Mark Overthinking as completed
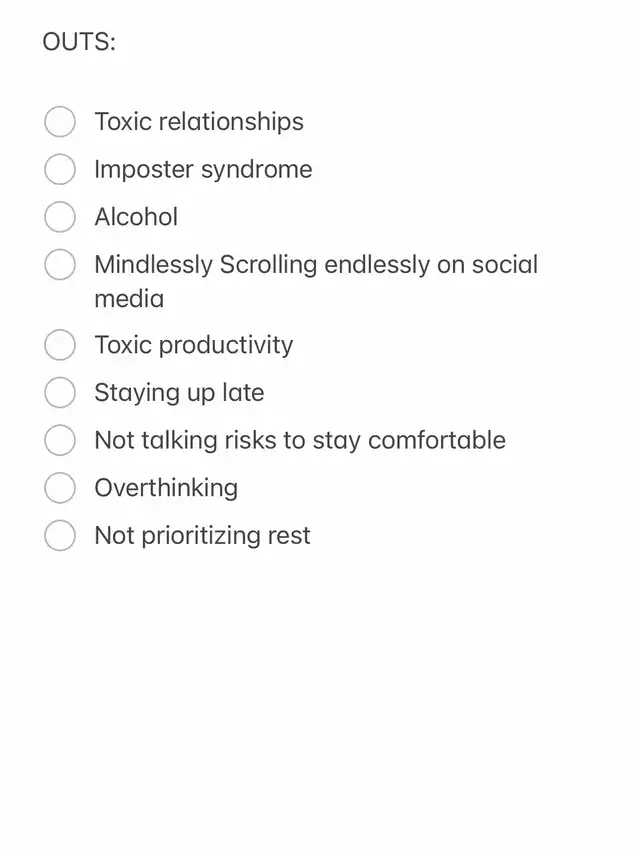 60,488
